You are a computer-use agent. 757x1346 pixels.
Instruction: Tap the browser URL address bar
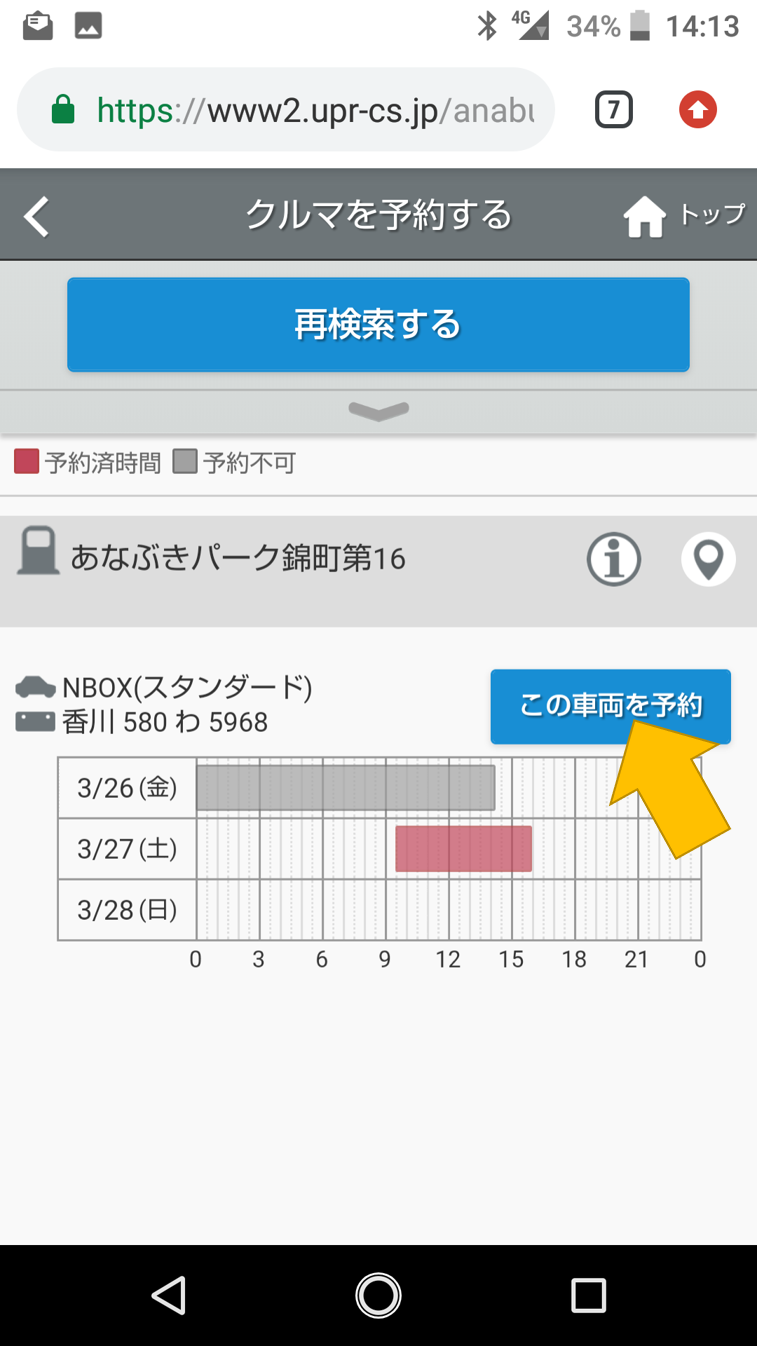(x=300, y=110)
